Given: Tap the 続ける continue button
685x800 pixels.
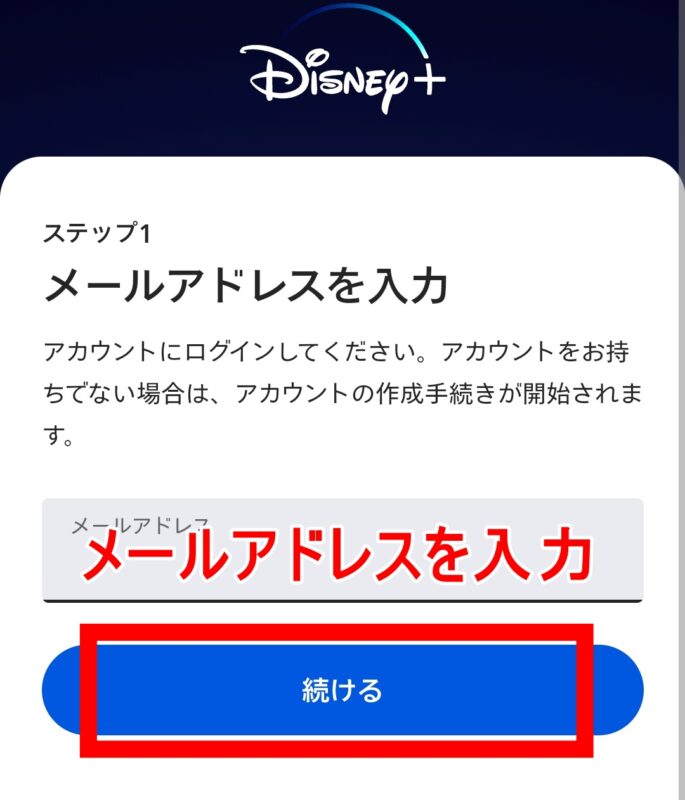Looking at the screenshot, I should click(342, 691).
